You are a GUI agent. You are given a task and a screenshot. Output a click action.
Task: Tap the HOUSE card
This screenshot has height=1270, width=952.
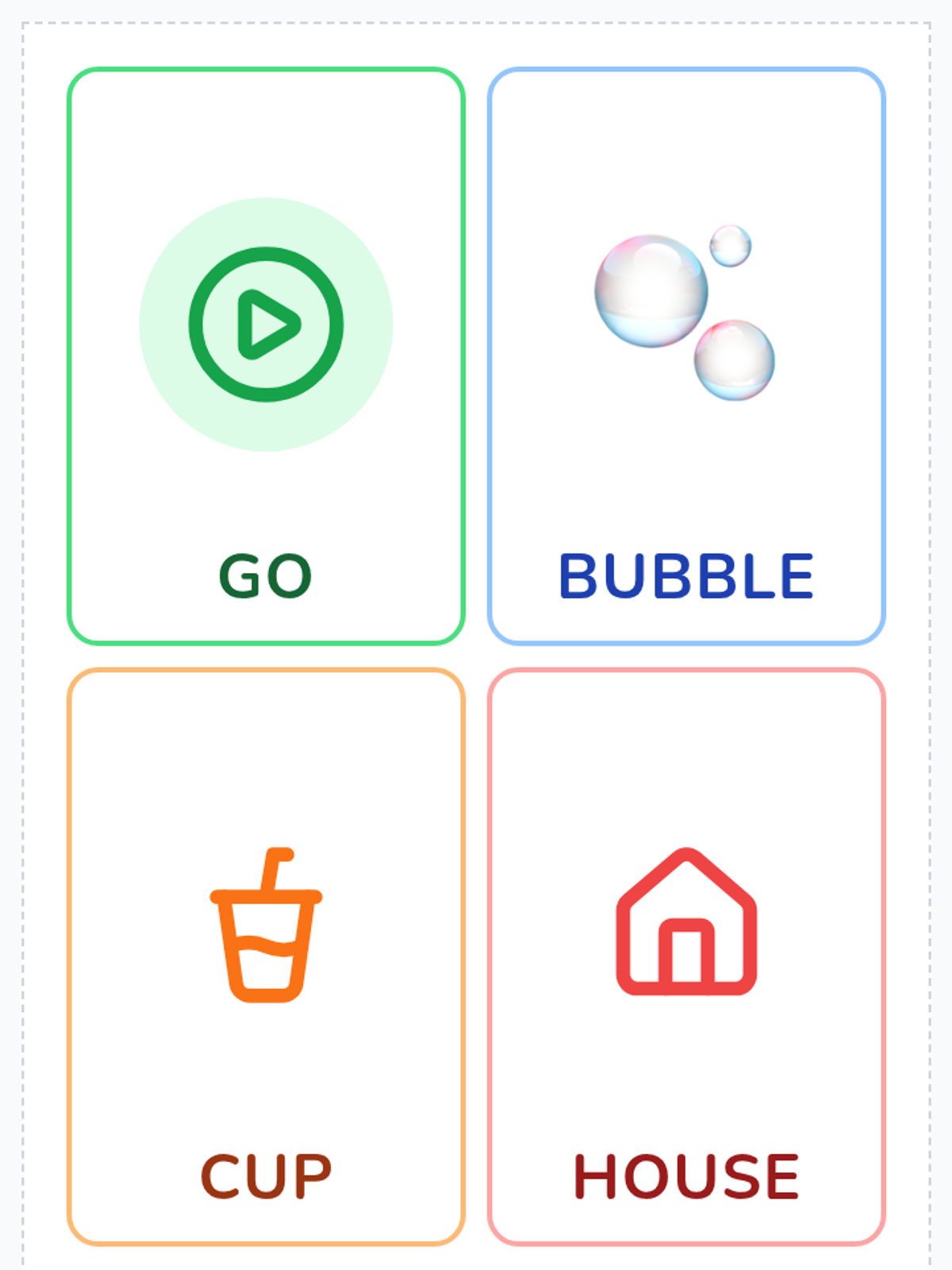686,956
